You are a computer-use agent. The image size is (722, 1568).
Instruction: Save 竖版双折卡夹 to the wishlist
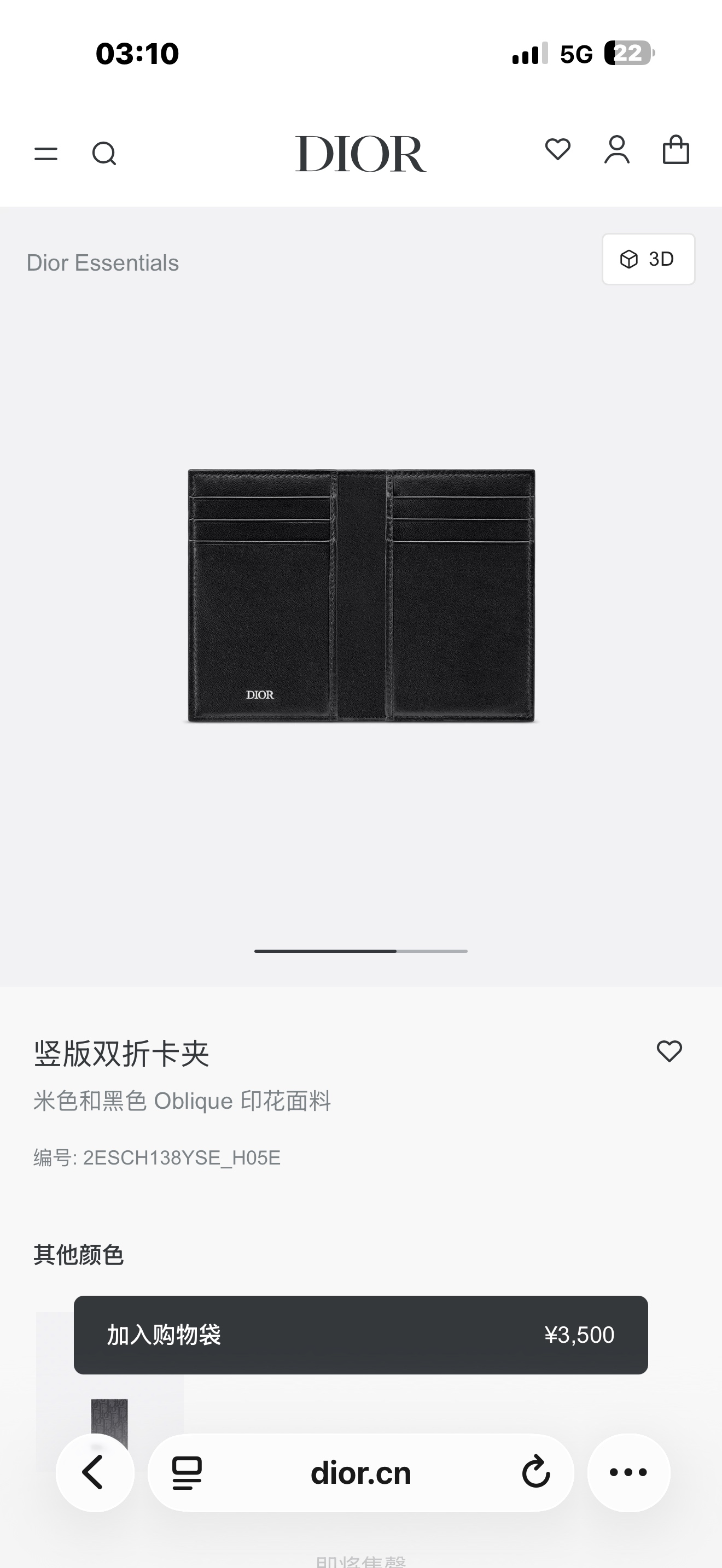pos(669,1051)
